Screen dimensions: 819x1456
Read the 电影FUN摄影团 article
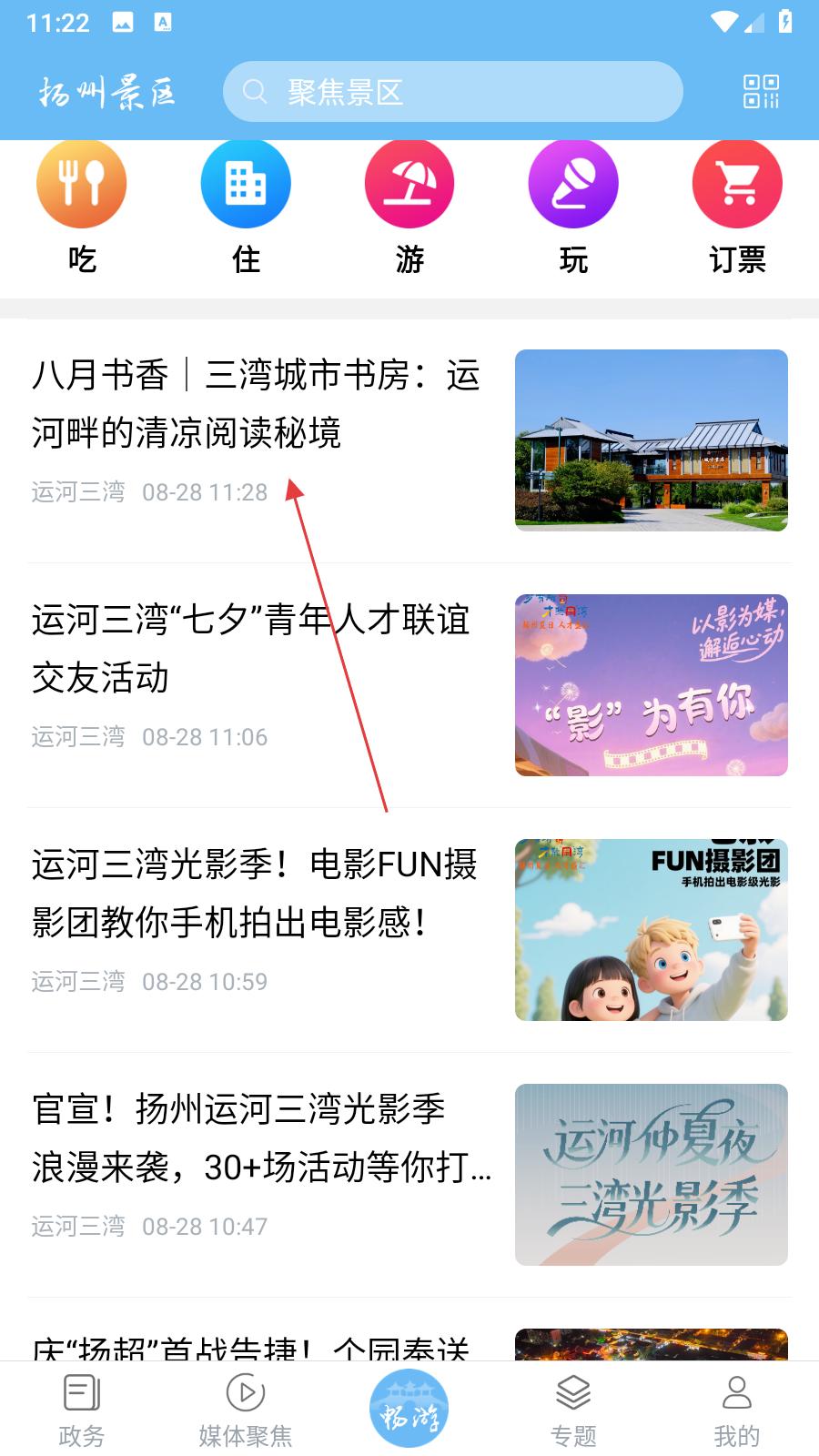255,893
